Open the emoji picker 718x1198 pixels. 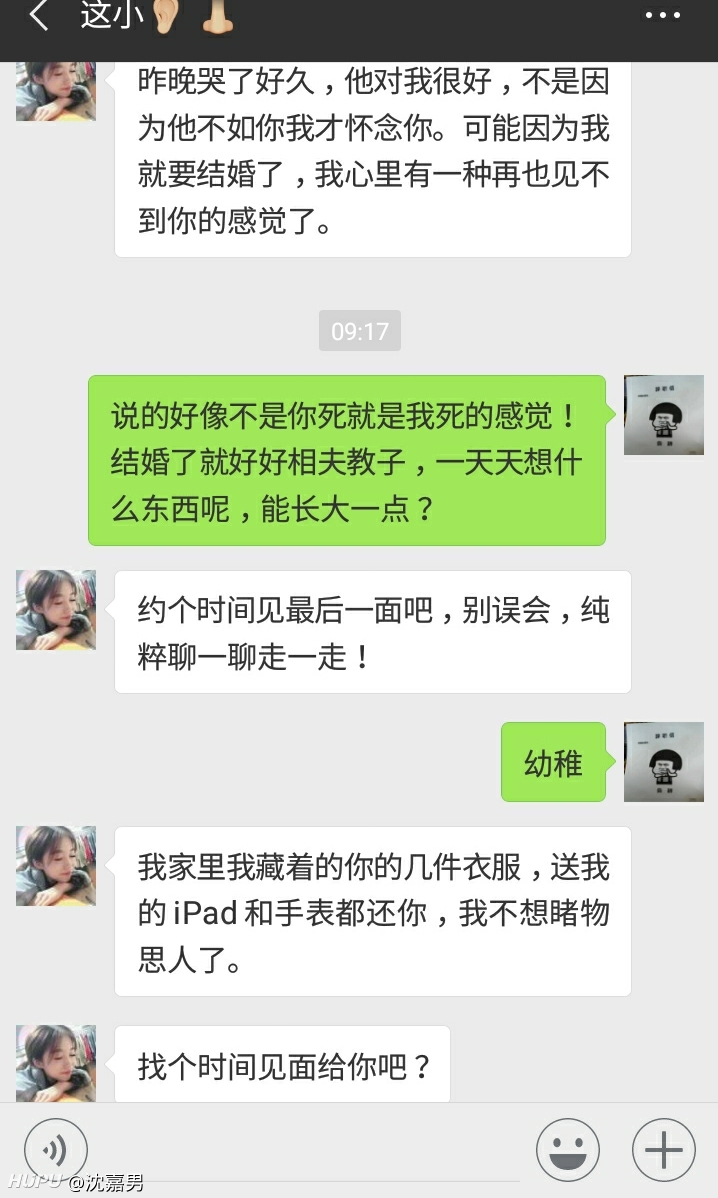568,1150
